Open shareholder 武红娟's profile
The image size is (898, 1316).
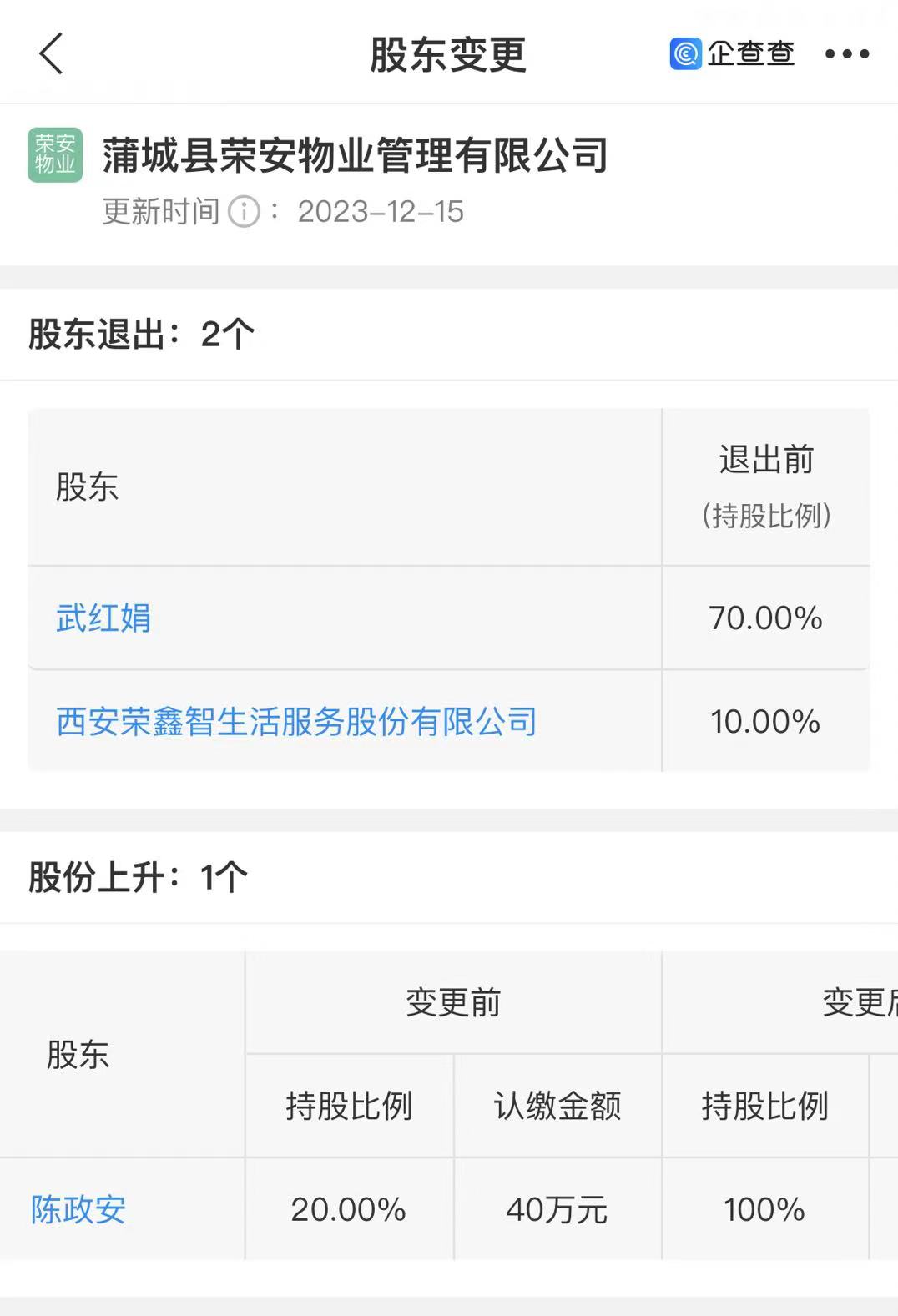pyautogui.click(x=103, y=618)
